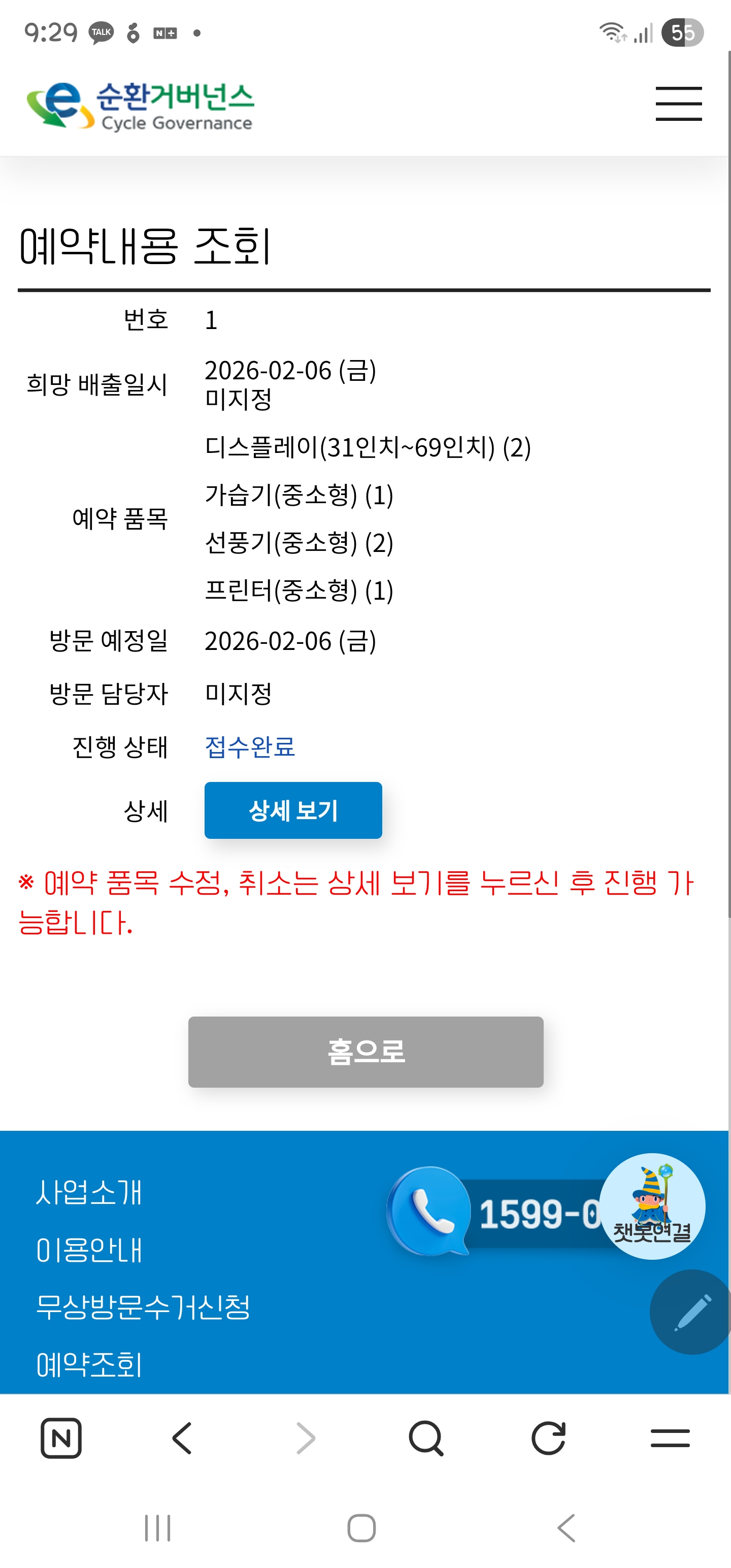731x1568 pixels.
Task: Open the 이용안내 footer link
Action: 89,1250
